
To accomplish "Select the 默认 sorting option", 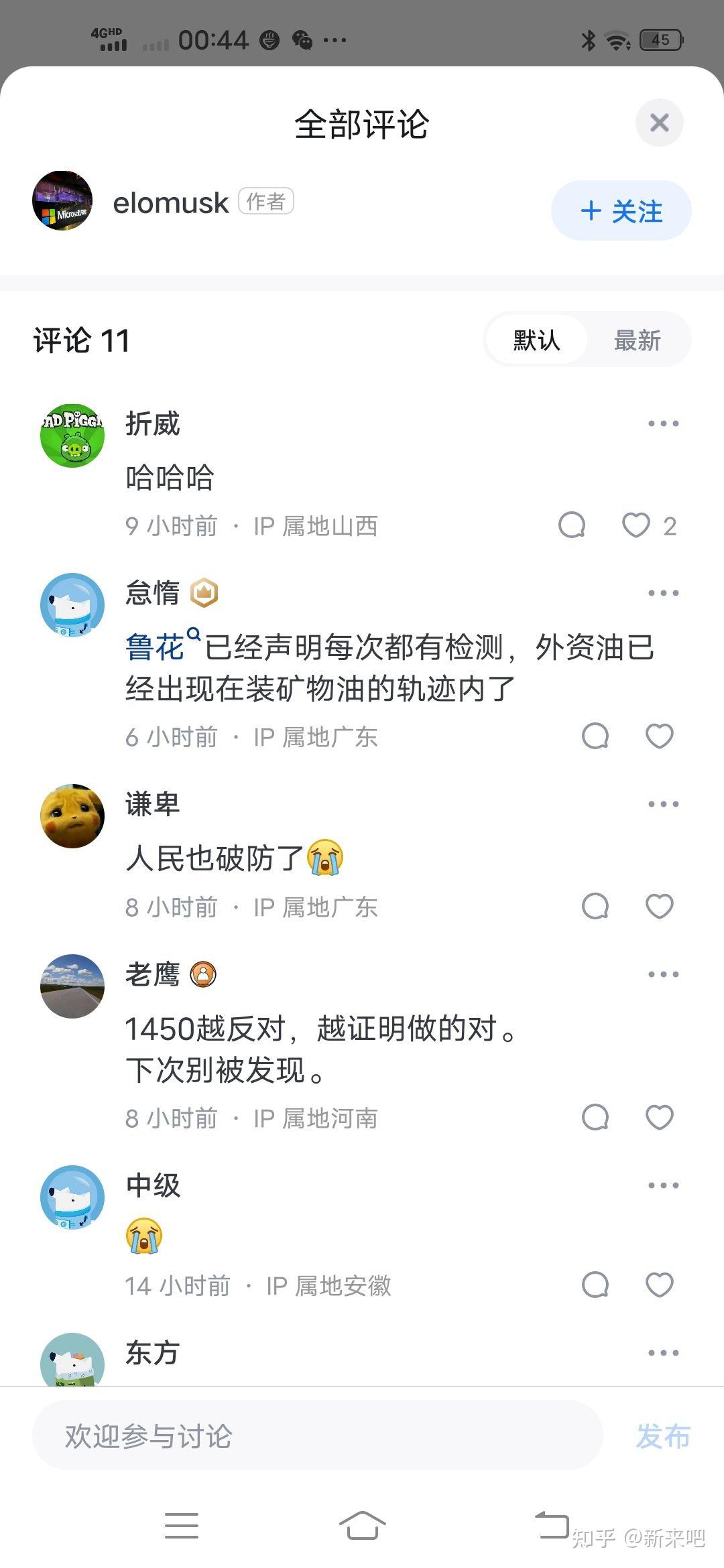I will [x=536, y=340].
